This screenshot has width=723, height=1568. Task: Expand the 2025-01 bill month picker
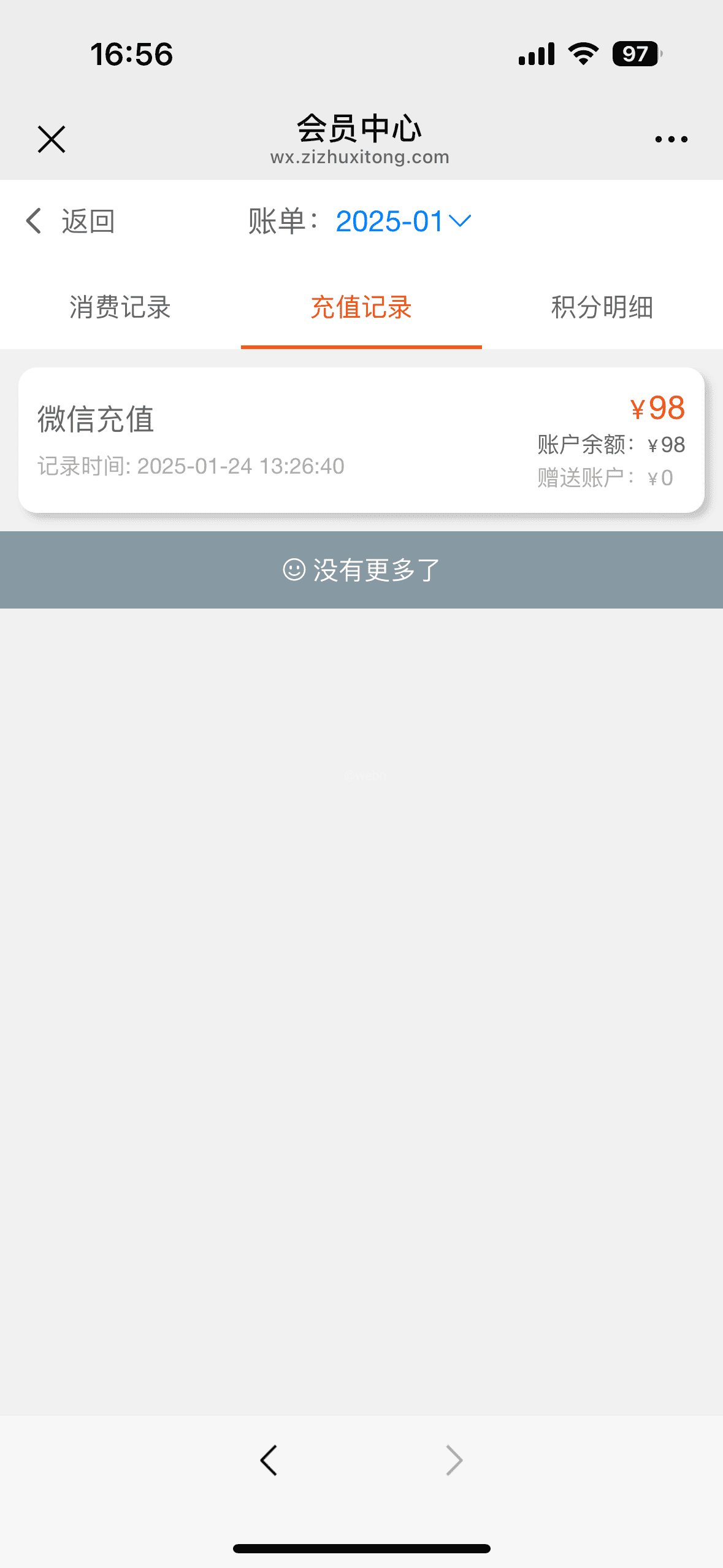coord(402,221)
